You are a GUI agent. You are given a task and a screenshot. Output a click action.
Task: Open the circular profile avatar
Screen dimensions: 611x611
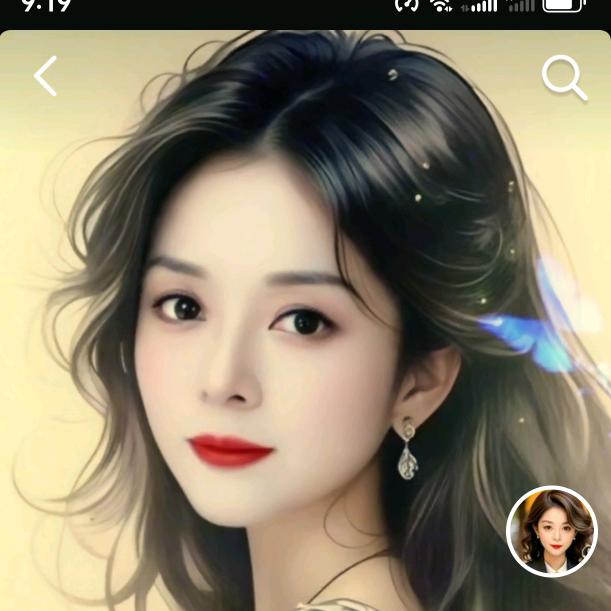tap(552, 531)
